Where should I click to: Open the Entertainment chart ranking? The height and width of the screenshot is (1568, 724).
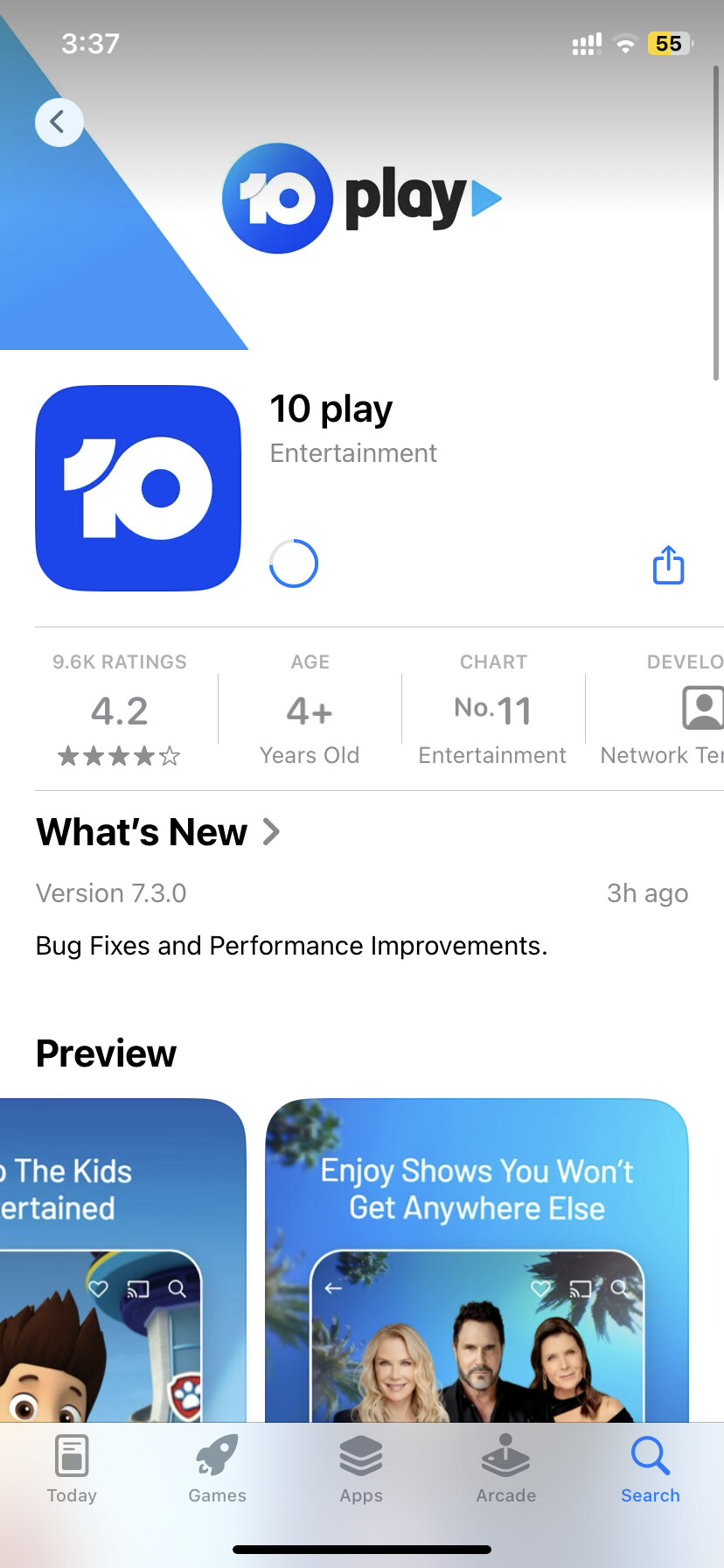point(492,710)
